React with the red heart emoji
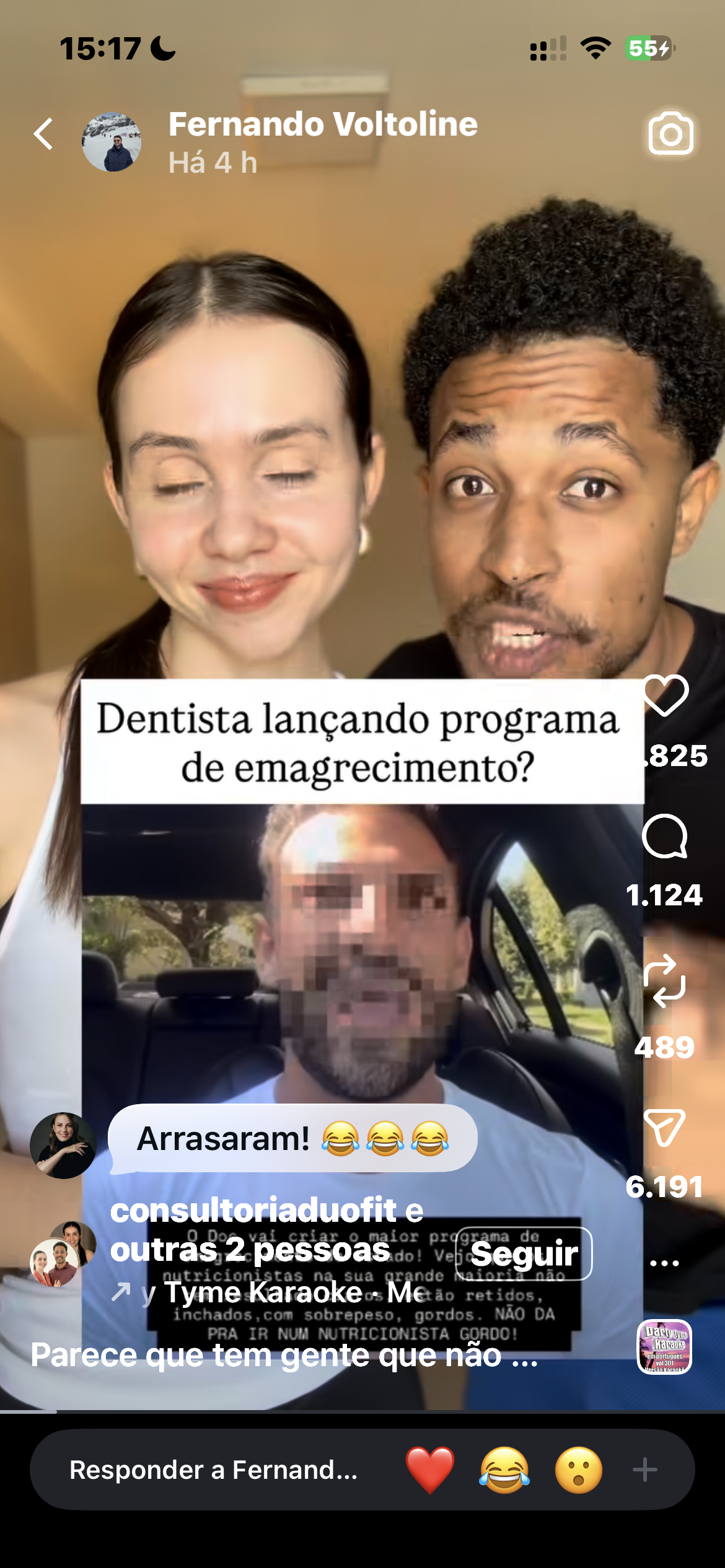Screen dimensions: 725x1568 click(430, 1470)
